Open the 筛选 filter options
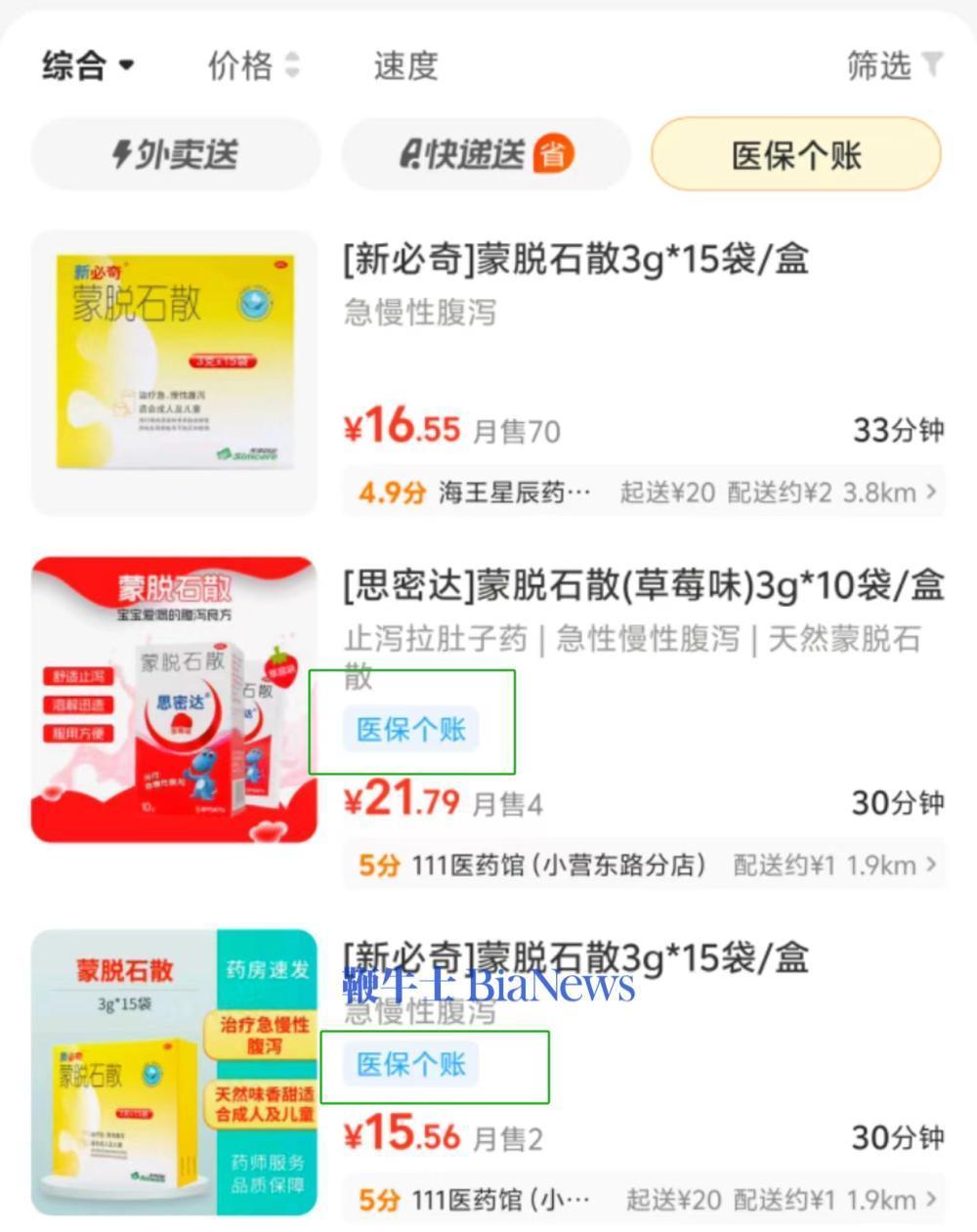Image resolution: width=977 pixels, height=1232 pixels. (893, 66)
